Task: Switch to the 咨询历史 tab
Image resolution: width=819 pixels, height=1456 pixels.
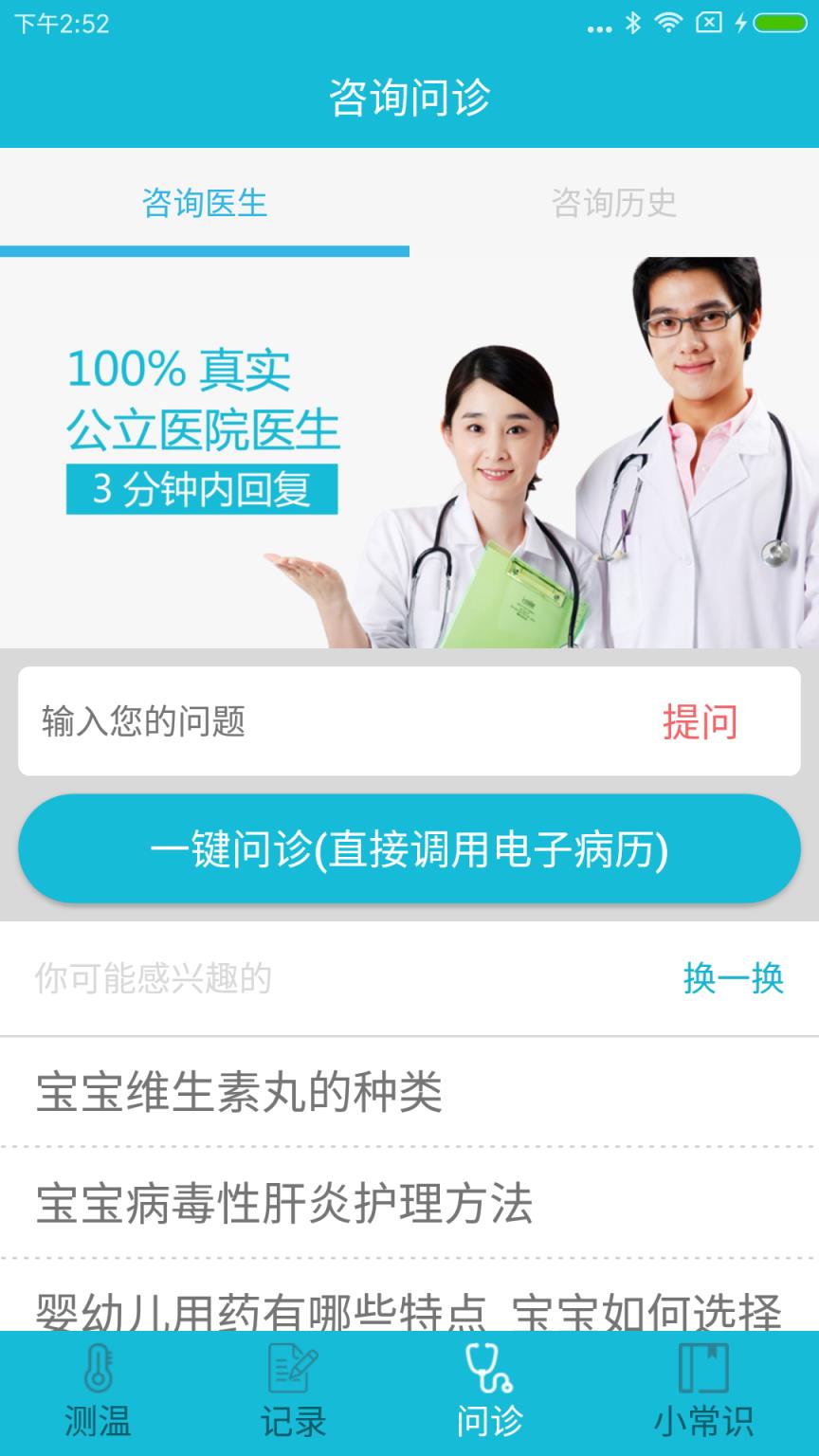Action: coord(614,202)
